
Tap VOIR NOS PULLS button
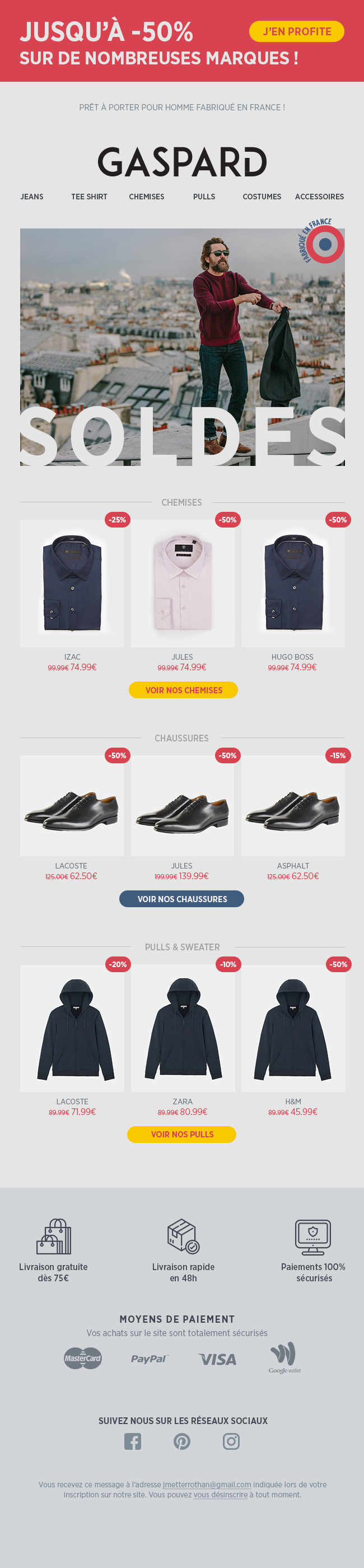[181, 1134]
